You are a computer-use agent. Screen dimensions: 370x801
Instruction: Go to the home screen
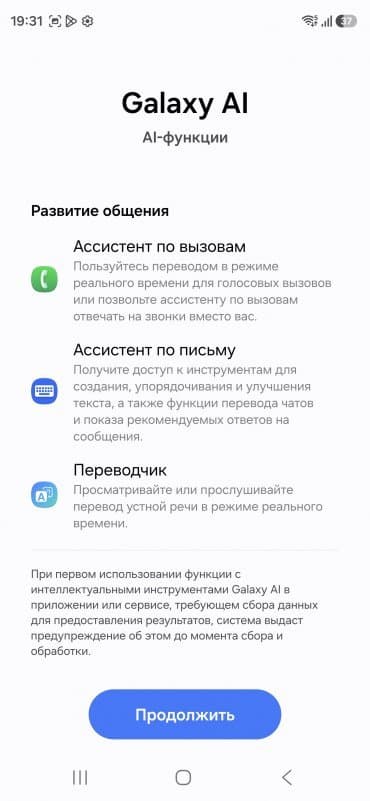click(x=183, y=778)
